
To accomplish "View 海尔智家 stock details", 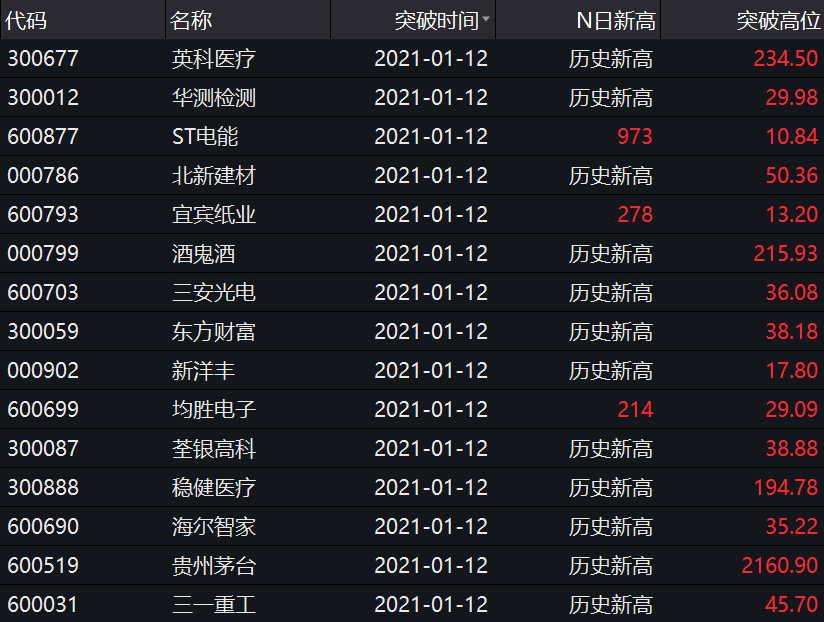I will (x=214, y=527).
